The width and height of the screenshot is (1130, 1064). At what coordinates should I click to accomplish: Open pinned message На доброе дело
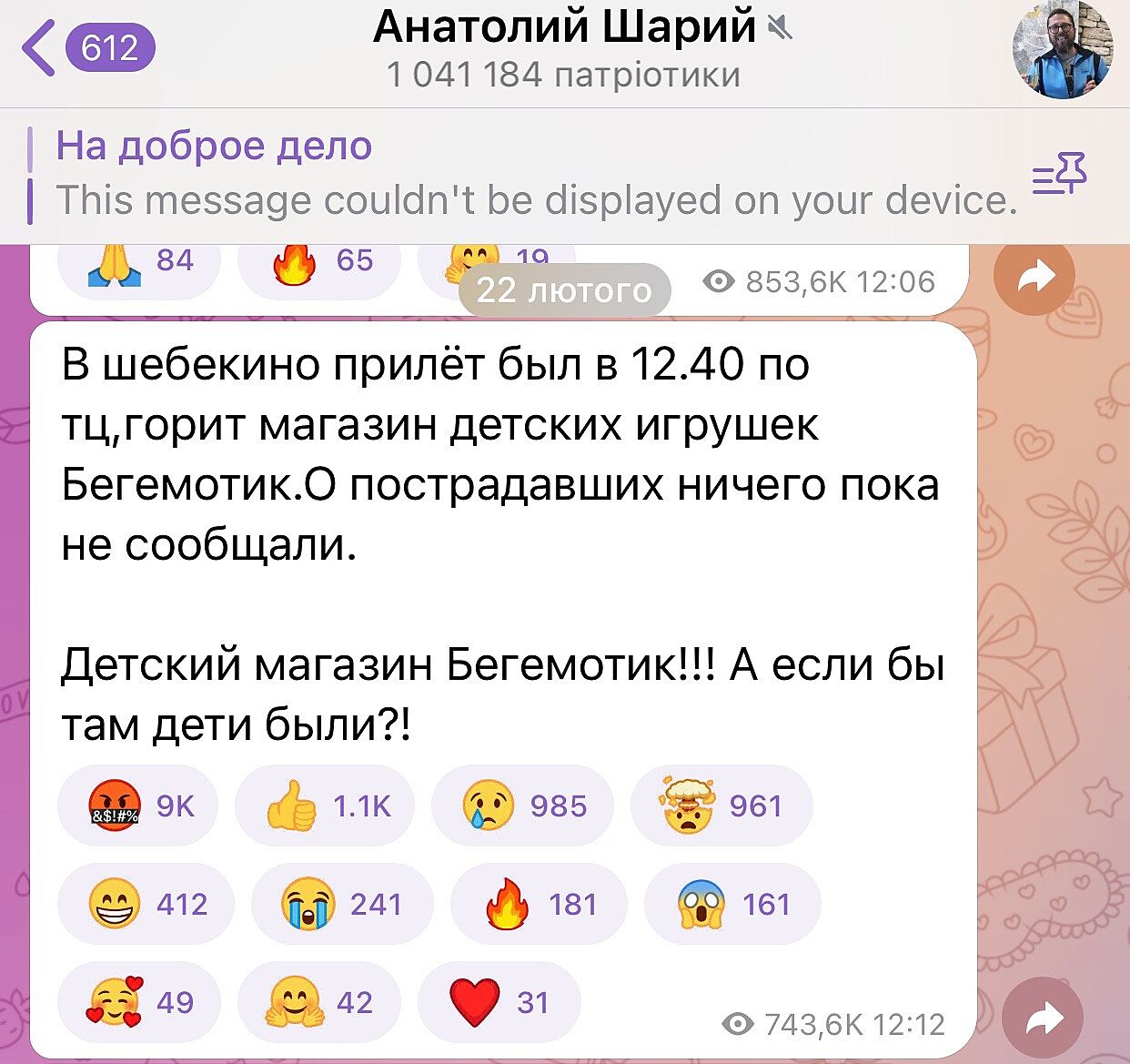[x=528, y=175]
